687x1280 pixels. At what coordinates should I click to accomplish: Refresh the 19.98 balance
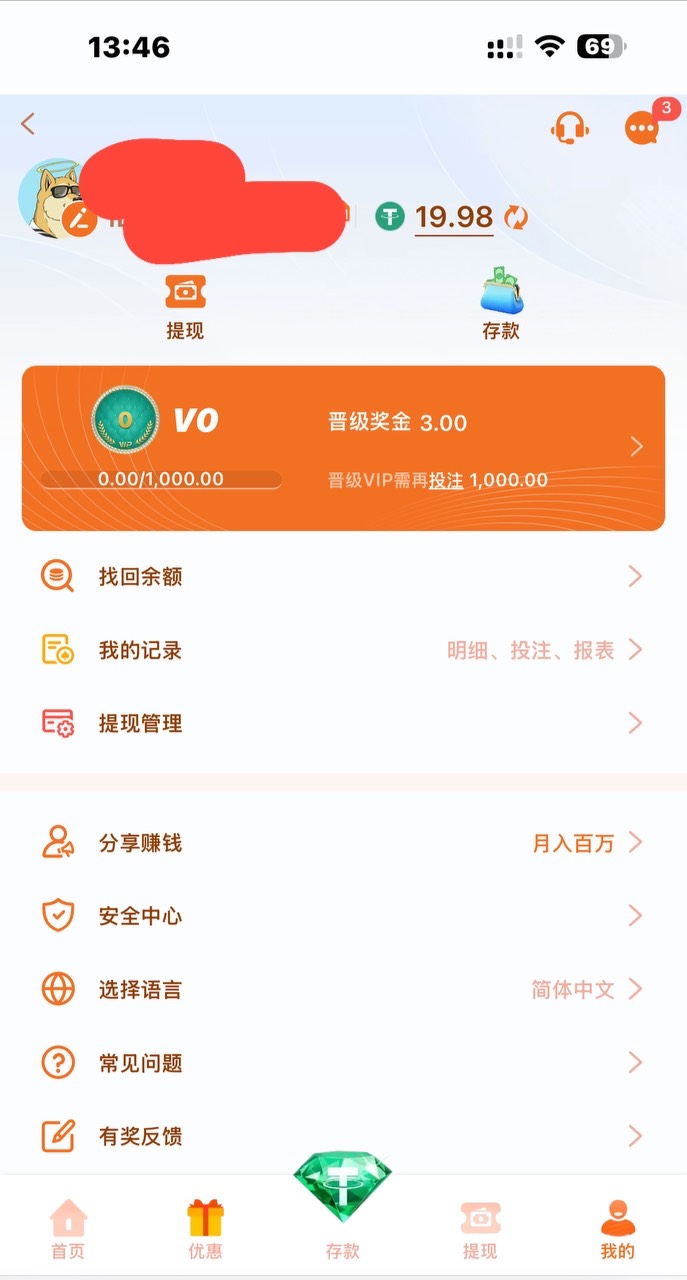click(x=516, y=217)
